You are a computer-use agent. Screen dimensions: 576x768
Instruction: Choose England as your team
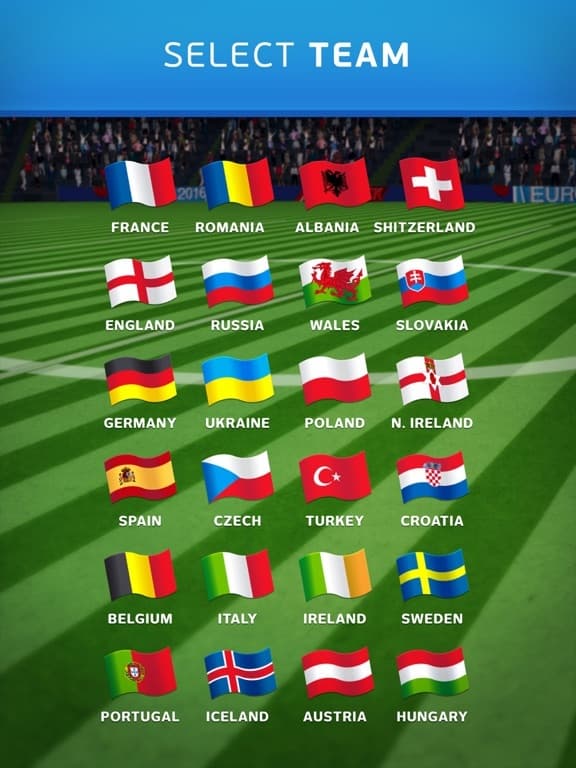(141, 281)
